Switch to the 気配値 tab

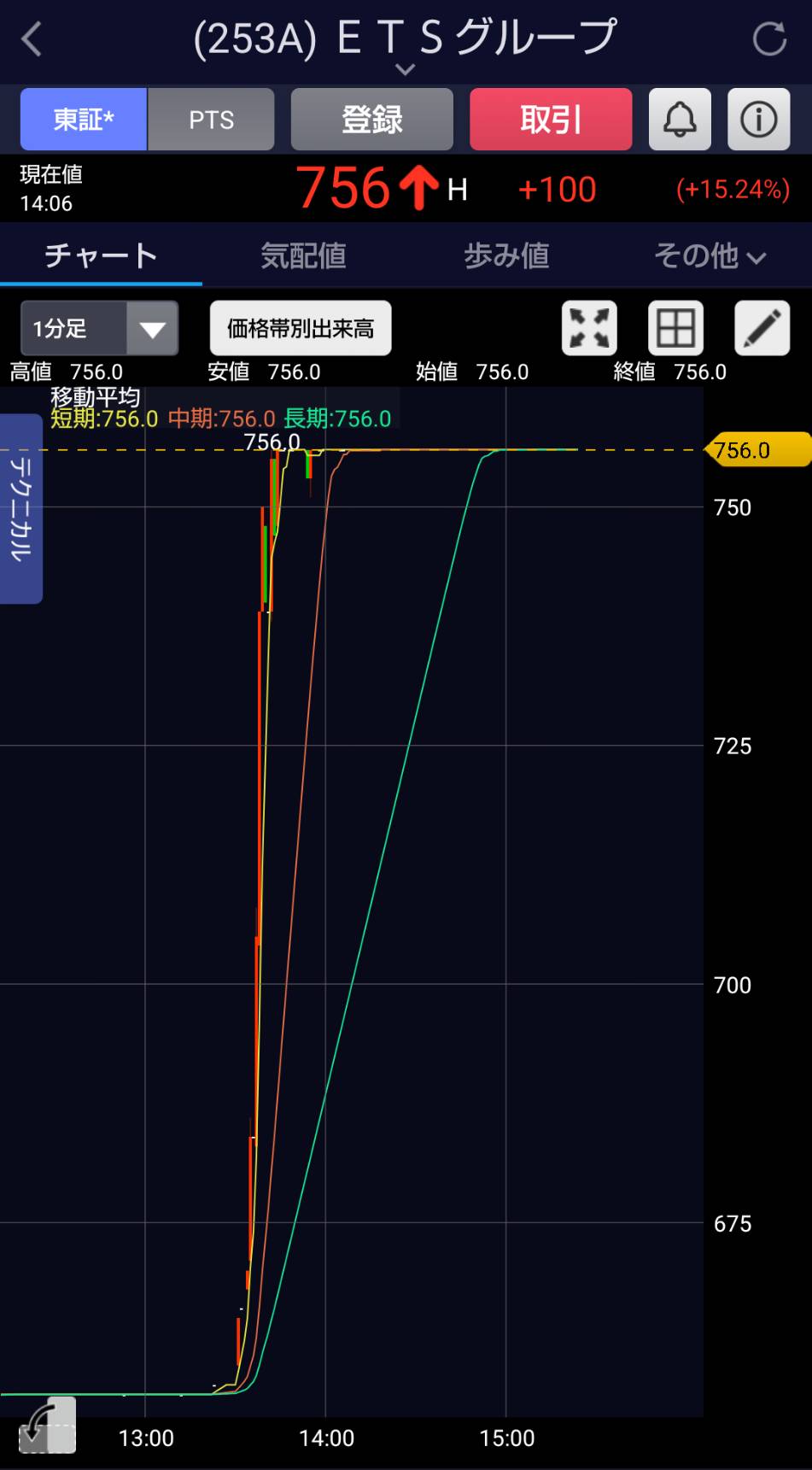point(303,255)
